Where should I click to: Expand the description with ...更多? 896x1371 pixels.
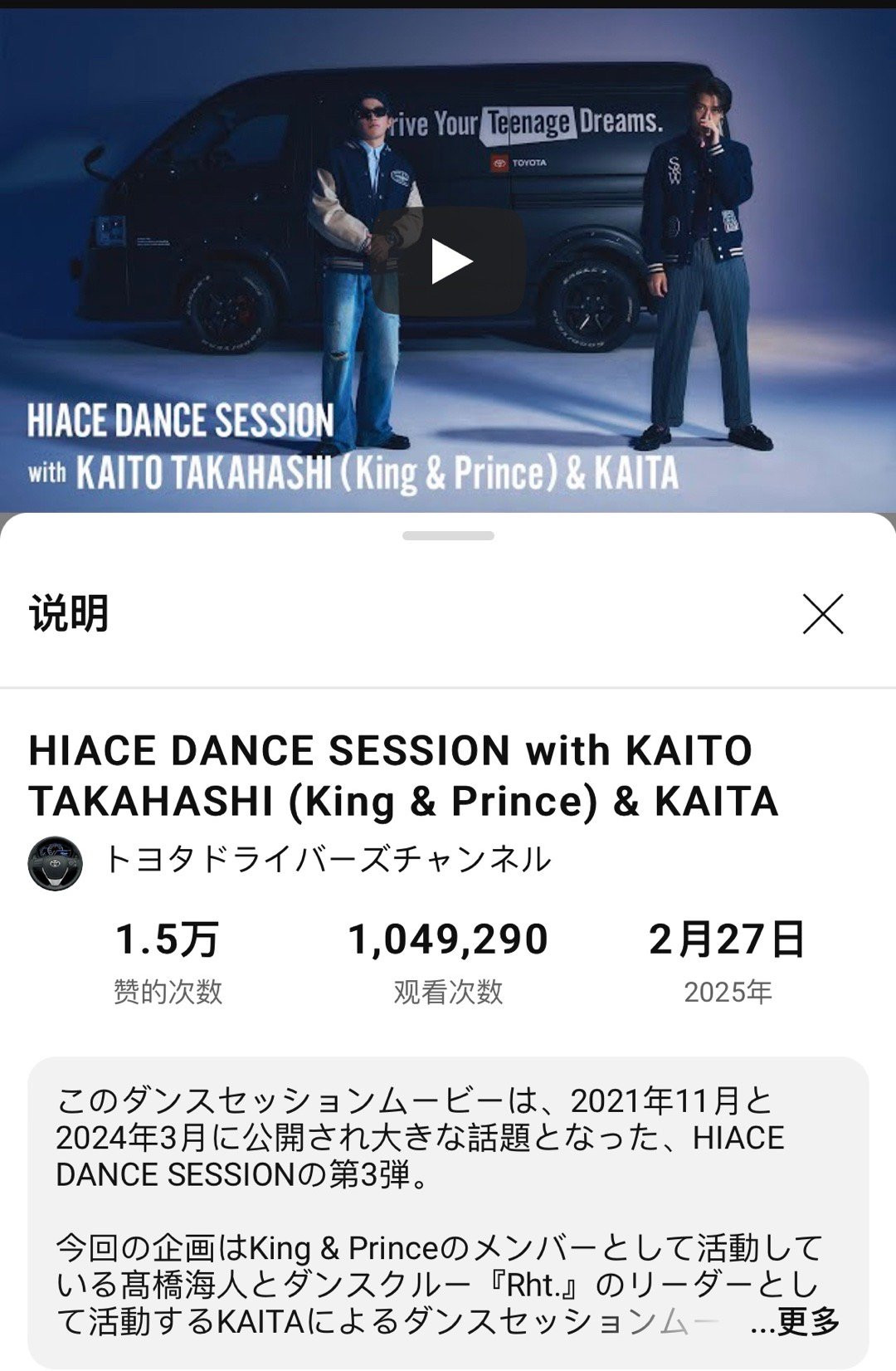point(795,1320)
